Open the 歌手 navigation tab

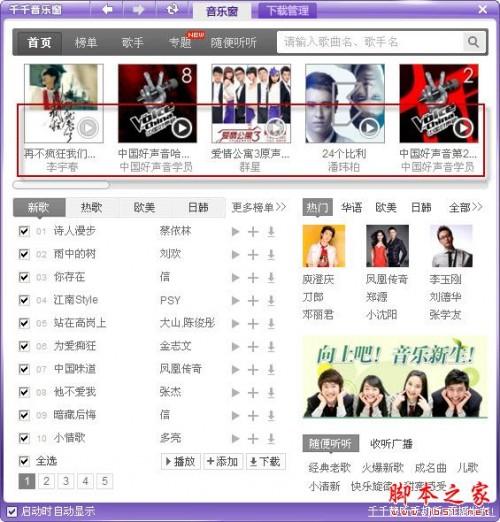[x=132, y=43]
